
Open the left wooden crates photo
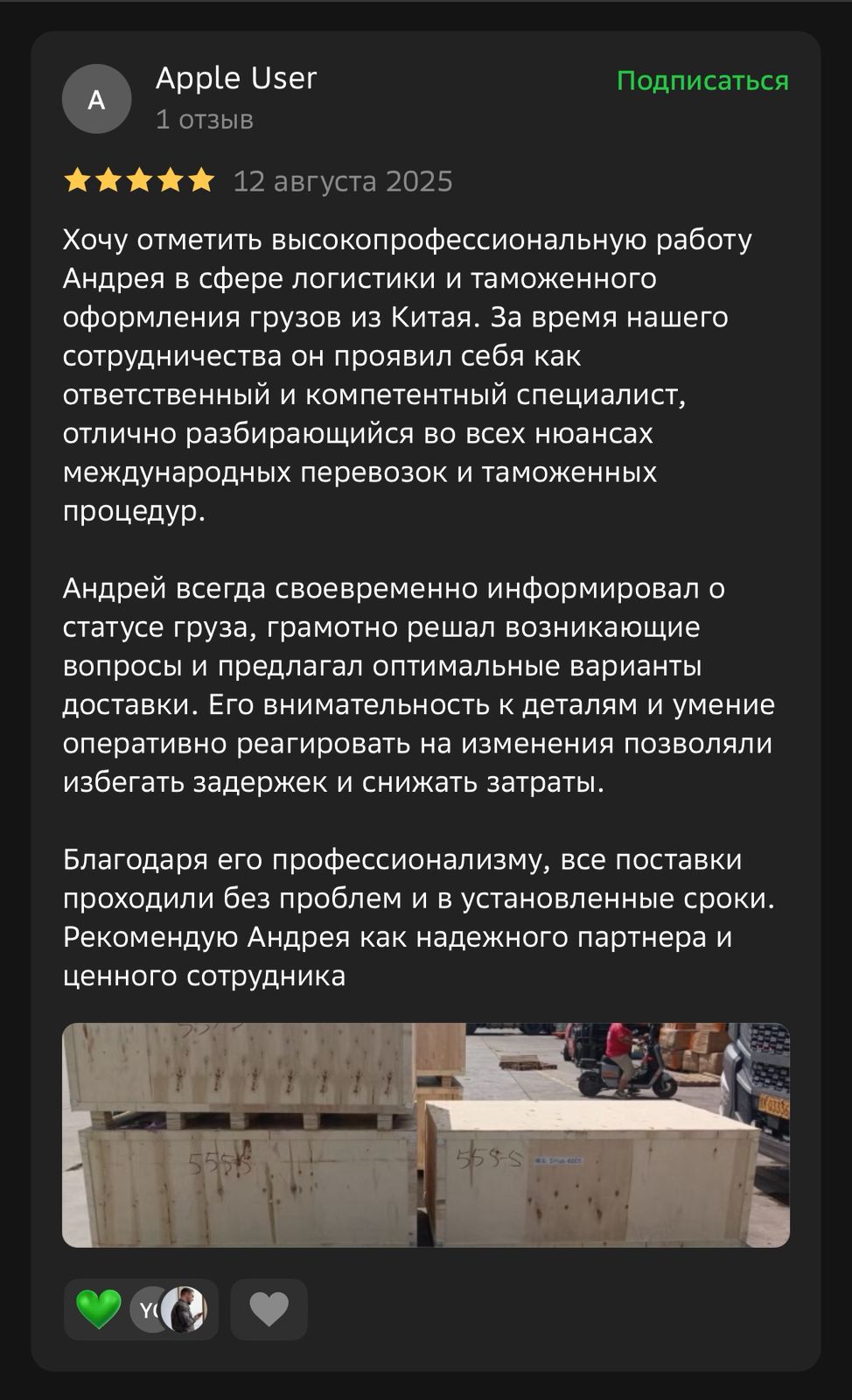click(239, 1134)
